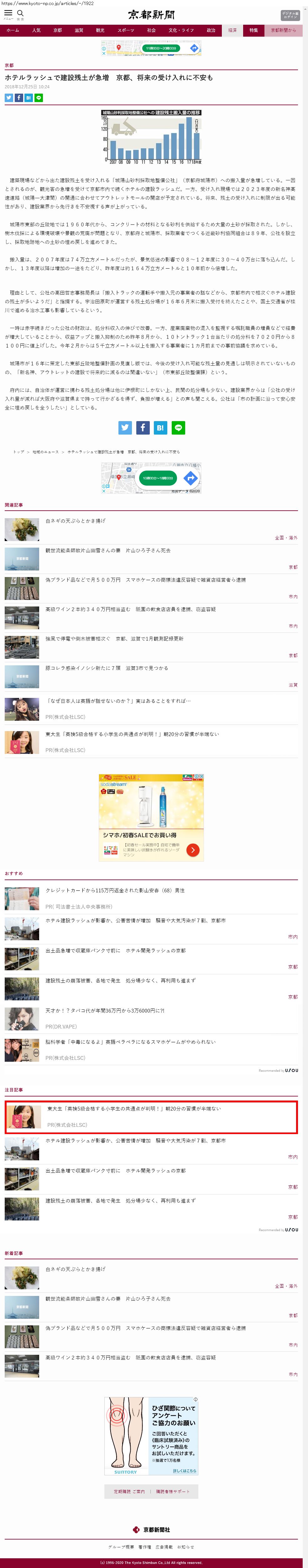Viewport: 308px width, 1568px height.
Task: Share article on LINE below the date
Action: pyautogui.click(x=38, y=97)
